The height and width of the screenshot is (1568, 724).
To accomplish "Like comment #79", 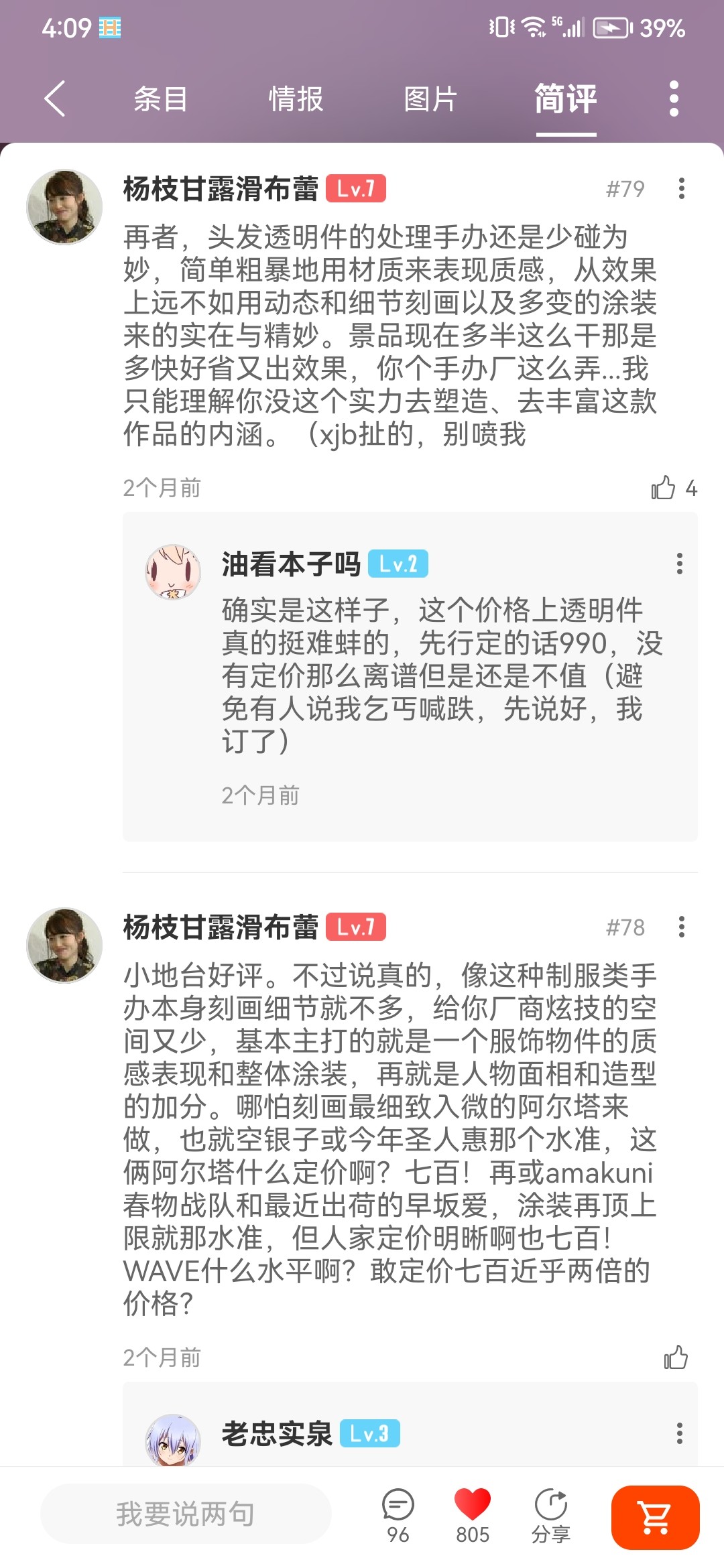I will [x=663, y=488].
